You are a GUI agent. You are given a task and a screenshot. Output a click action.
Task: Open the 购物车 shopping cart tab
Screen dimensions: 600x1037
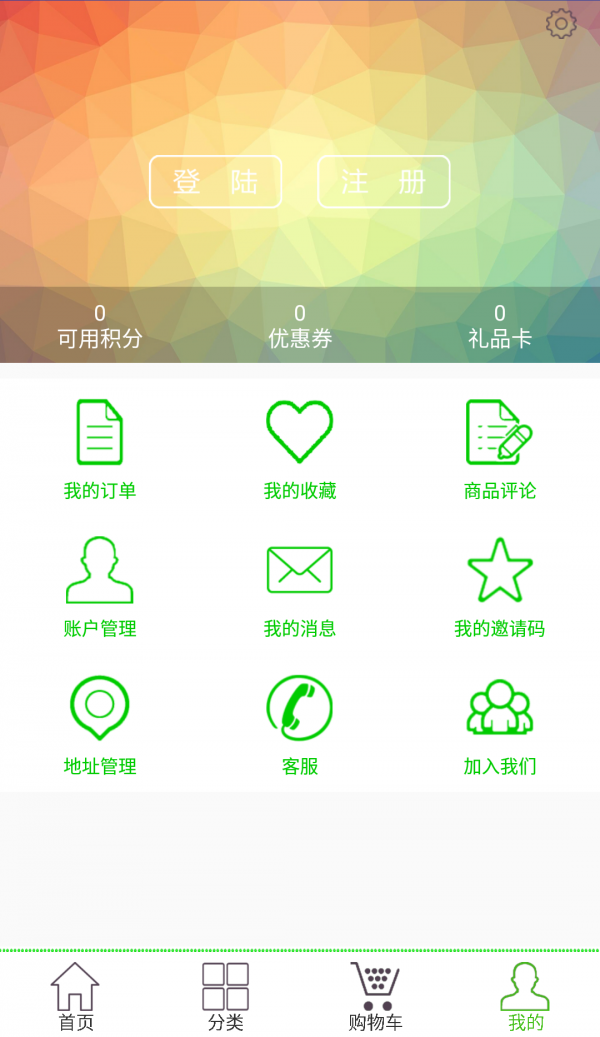pyautogui.click(x=375, y=996)
